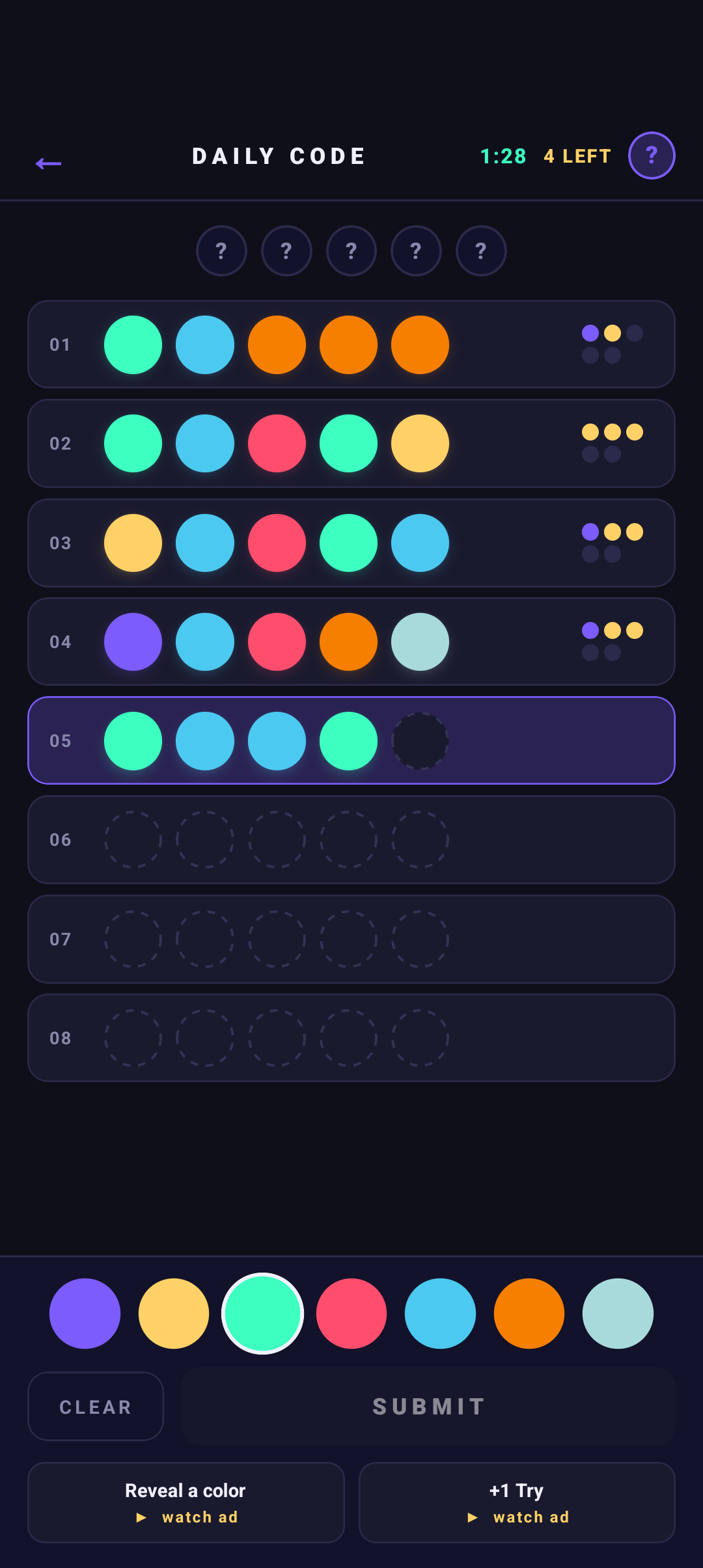Tap the empty fifth slot in row 05
Screen dimensions: 703x1568
click(x=420, y=741)
